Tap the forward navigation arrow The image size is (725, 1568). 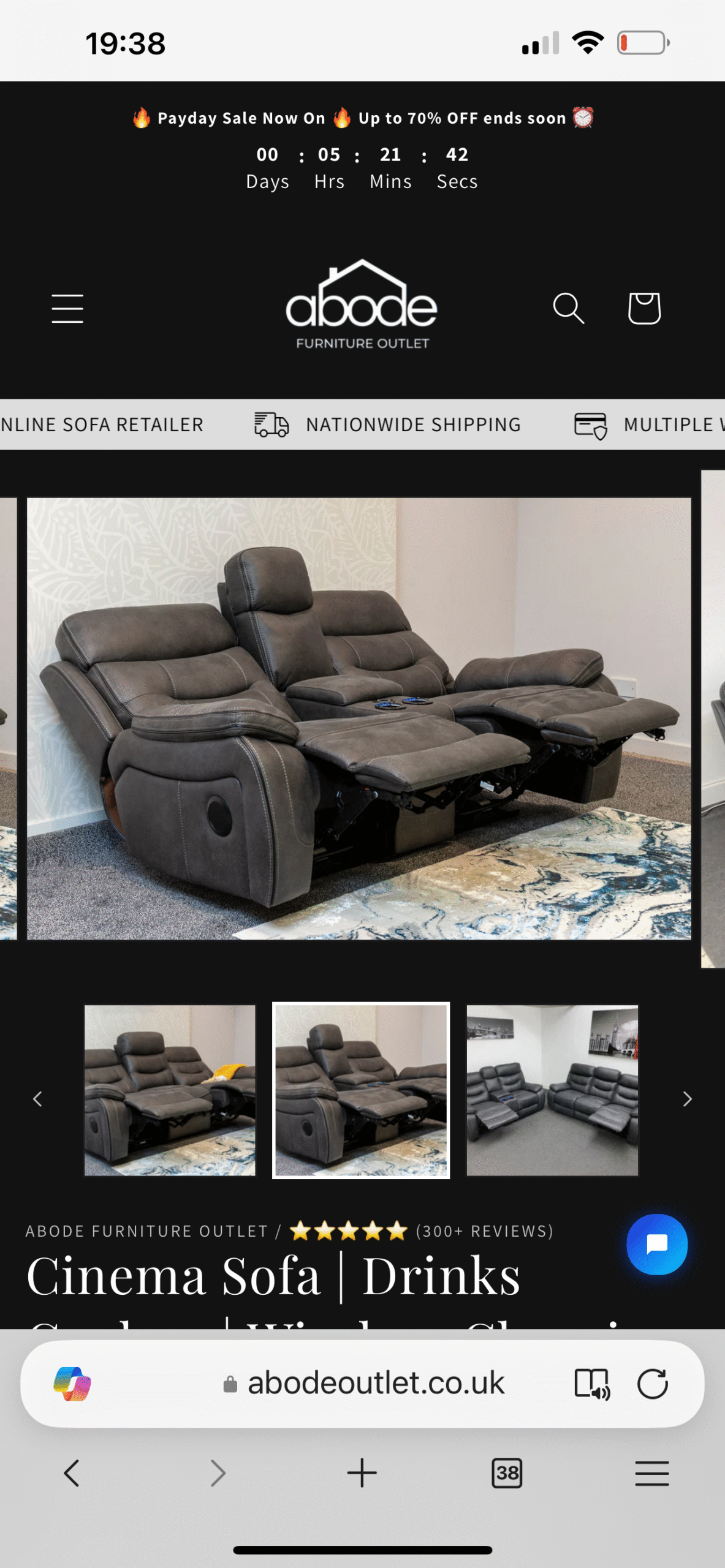[x=218, y=1472]
